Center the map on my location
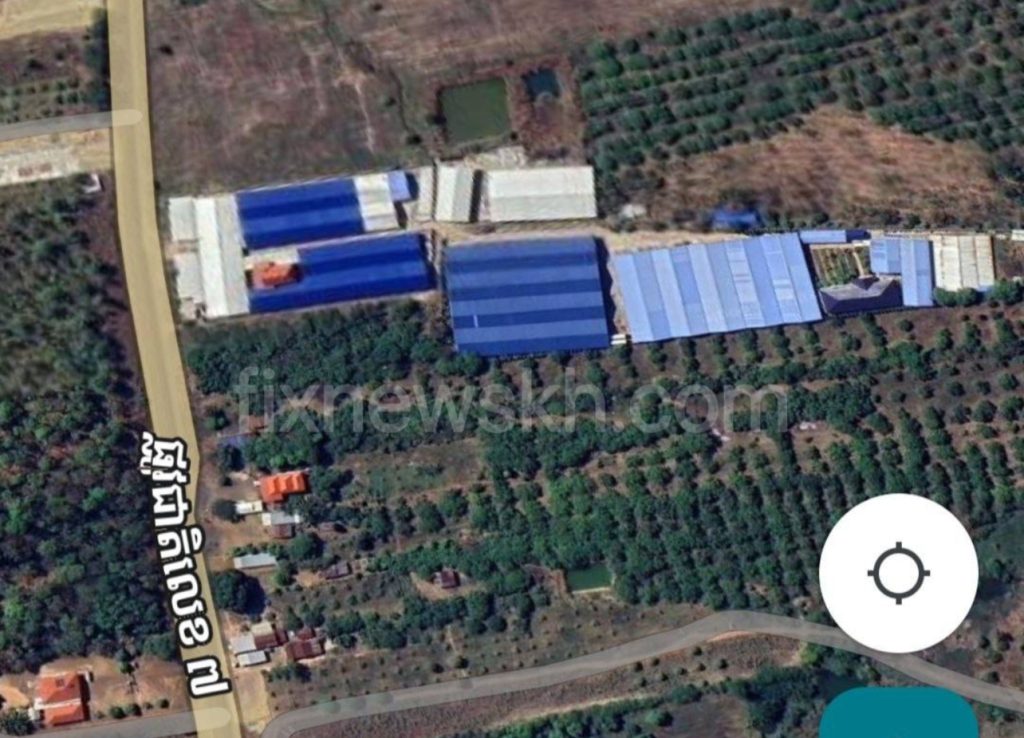The width and height of the screenshot is (1024, 738). [898, 573]
